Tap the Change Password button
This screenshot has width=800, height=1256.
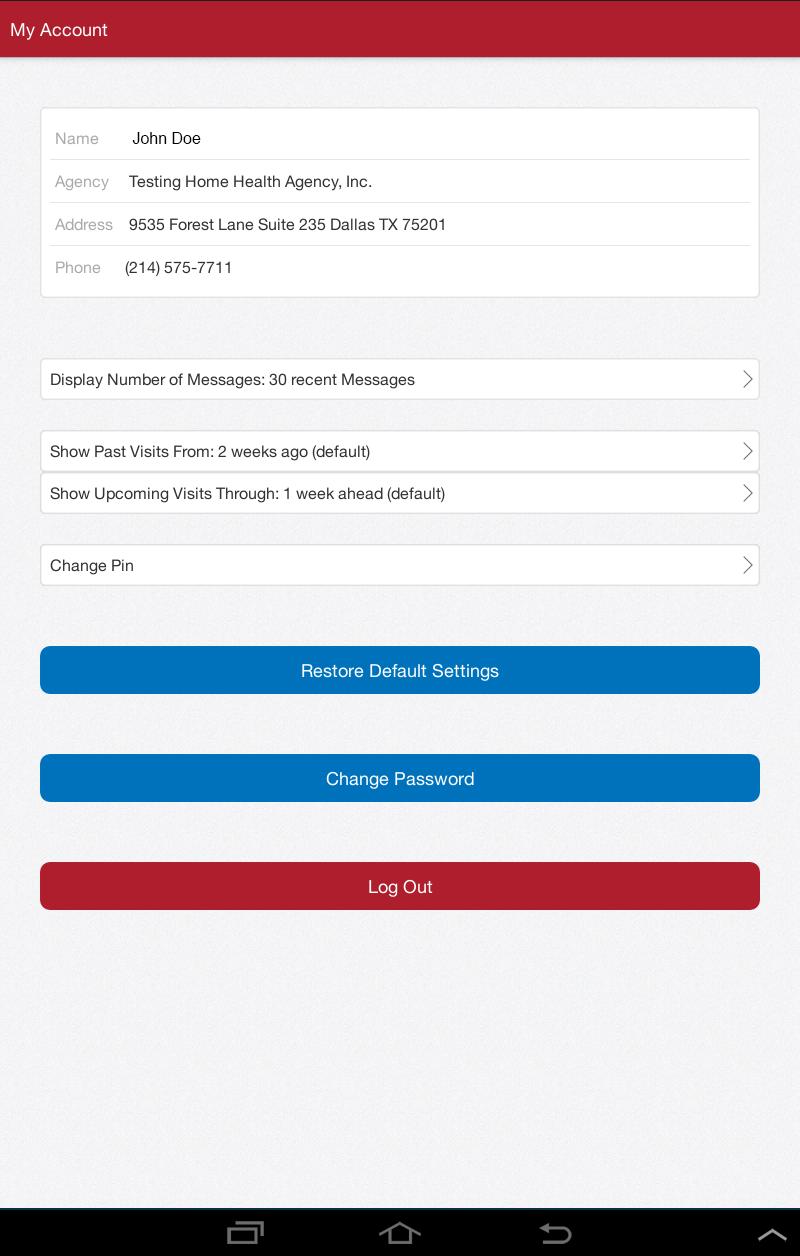click(400, 778)
